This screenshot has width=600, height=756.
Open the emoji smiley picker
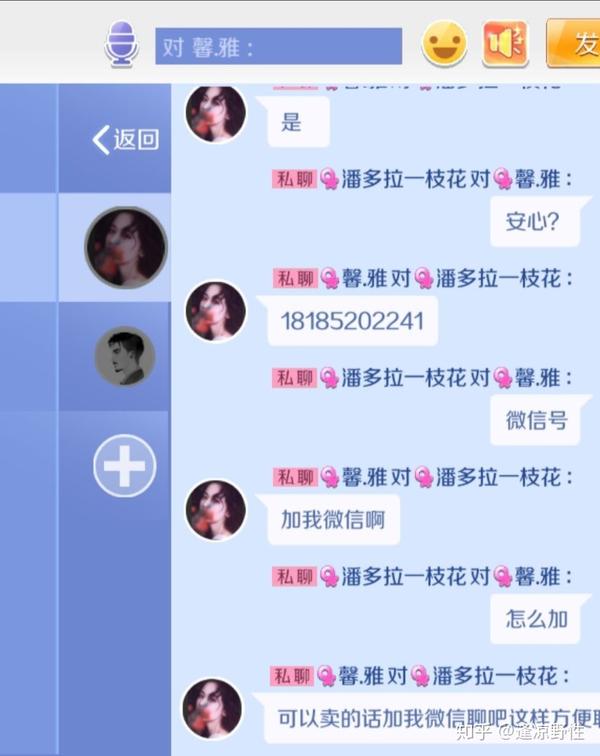(x=444, y=45)
